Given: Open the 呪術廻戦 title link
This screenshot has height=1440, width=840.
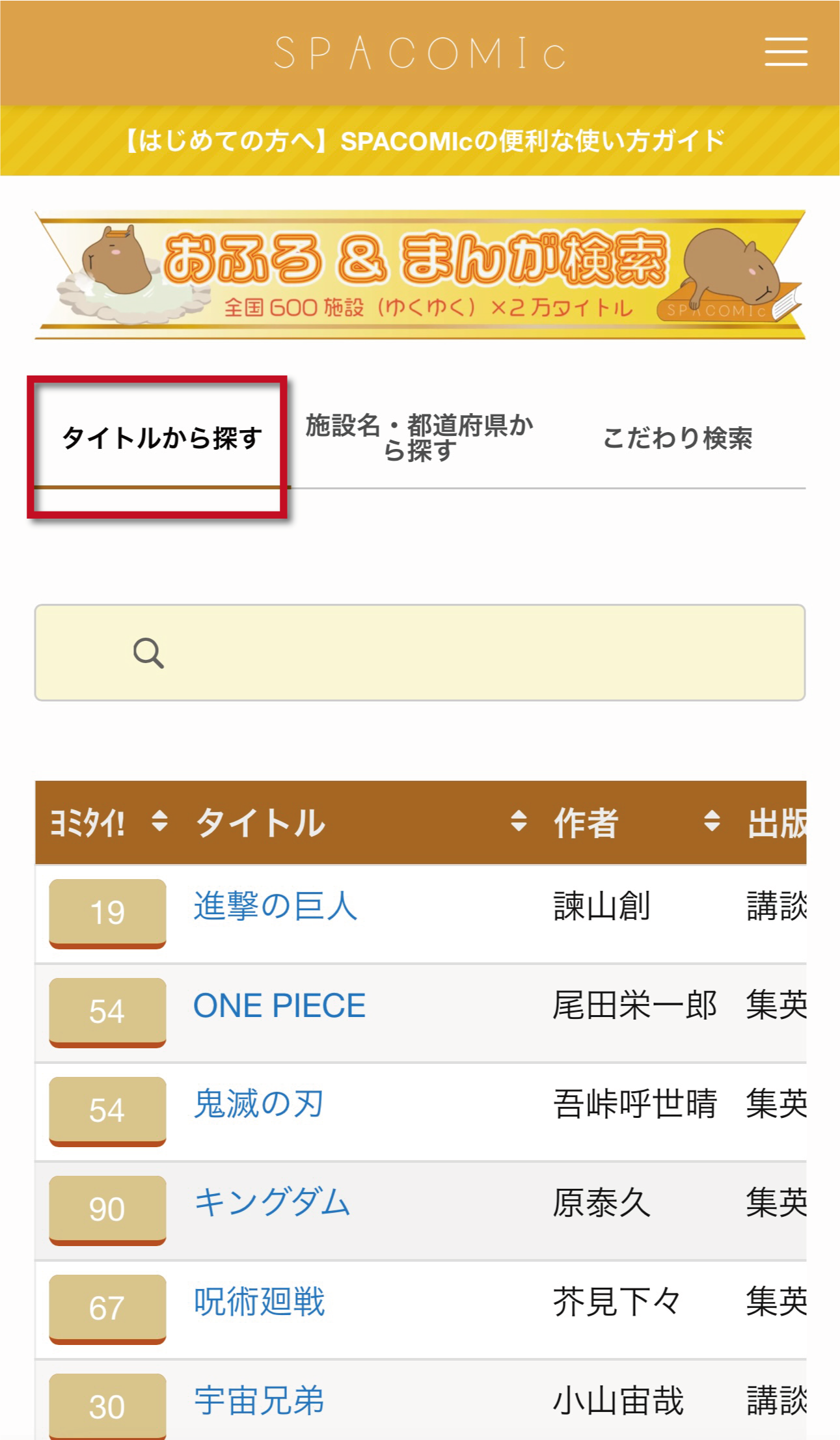Looking at the screenshot, I should [x=260, y=1301].
